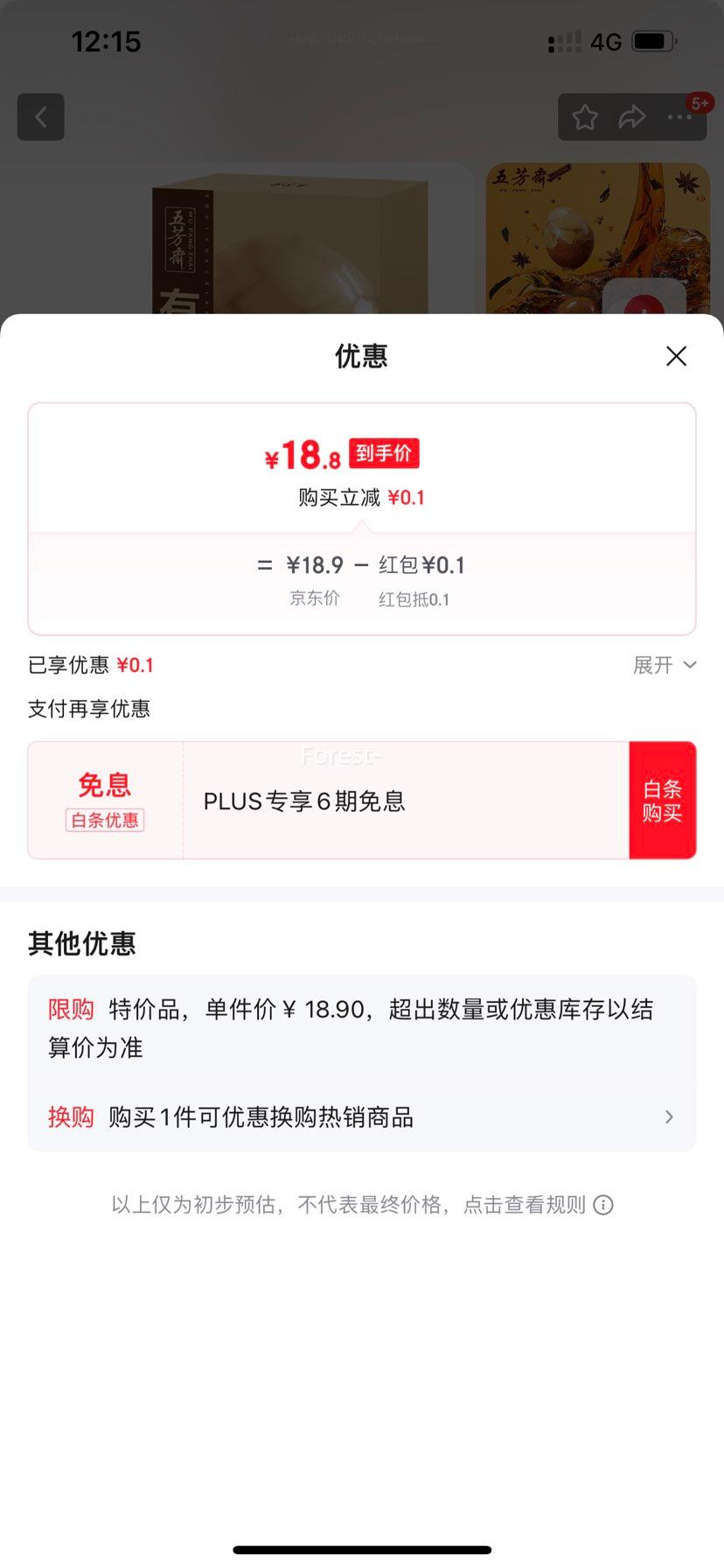Close the 优惠 discount popup
The height and width of the screenshot is (1568, 724).
[676, 356]
